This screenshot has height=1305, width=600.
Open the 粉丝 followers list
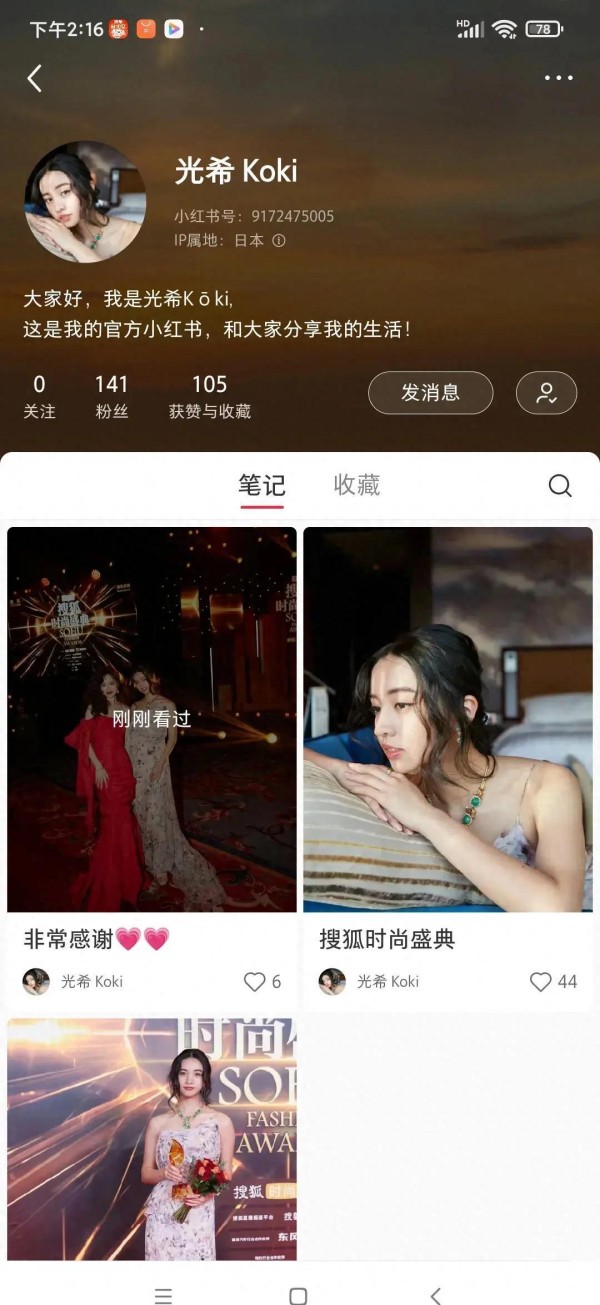click(x=111, y=396)
